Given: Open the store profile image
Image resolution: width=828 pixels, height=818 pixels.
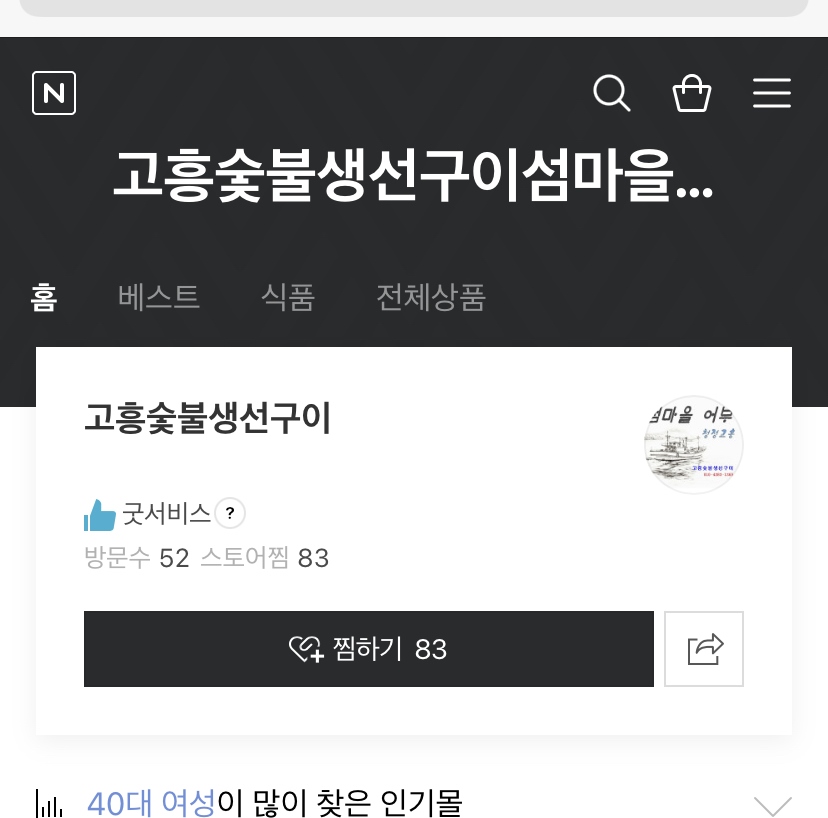Looking at the screenshot, I should [693, 444].
